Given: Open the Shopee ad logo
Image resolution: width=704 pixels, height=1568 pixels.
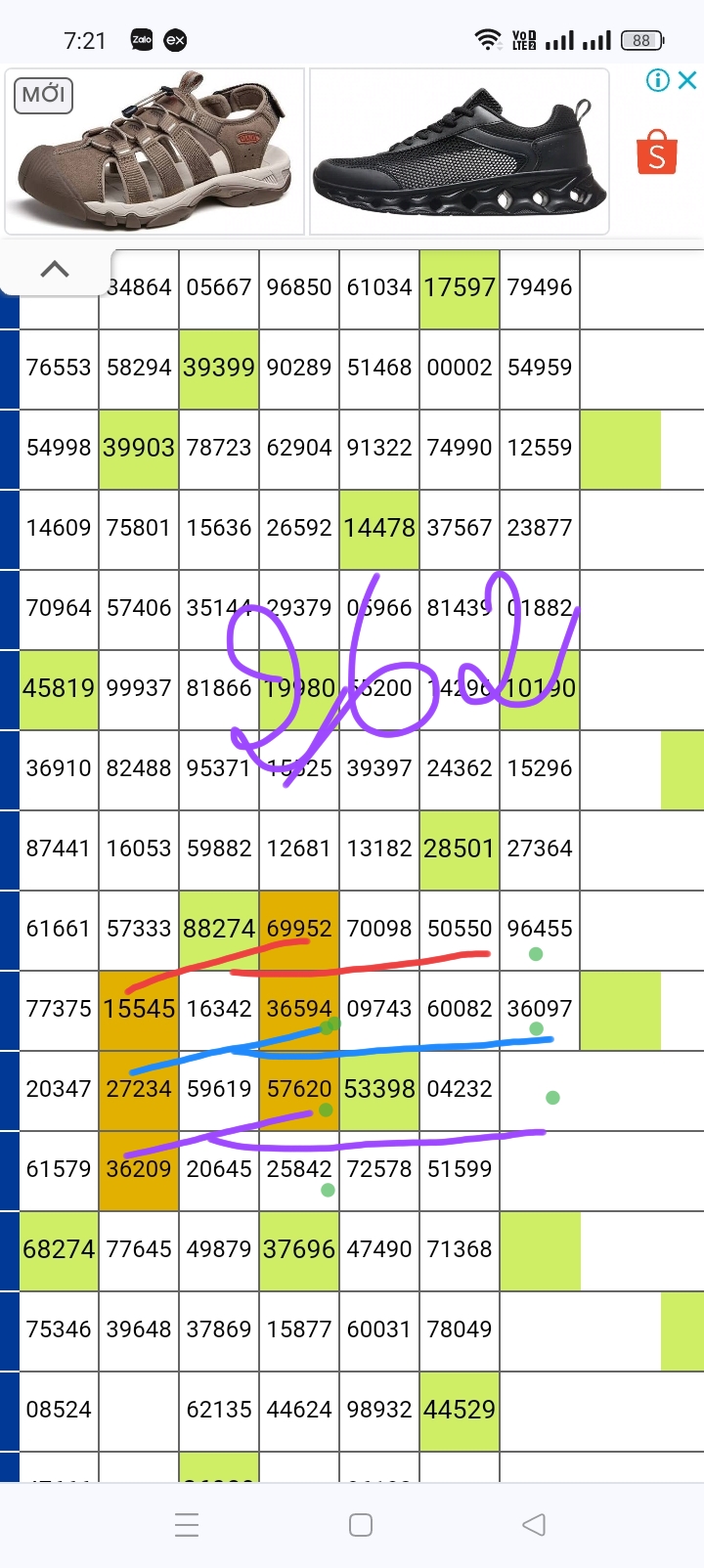Looking at the screenshot, I should [657, 152].
